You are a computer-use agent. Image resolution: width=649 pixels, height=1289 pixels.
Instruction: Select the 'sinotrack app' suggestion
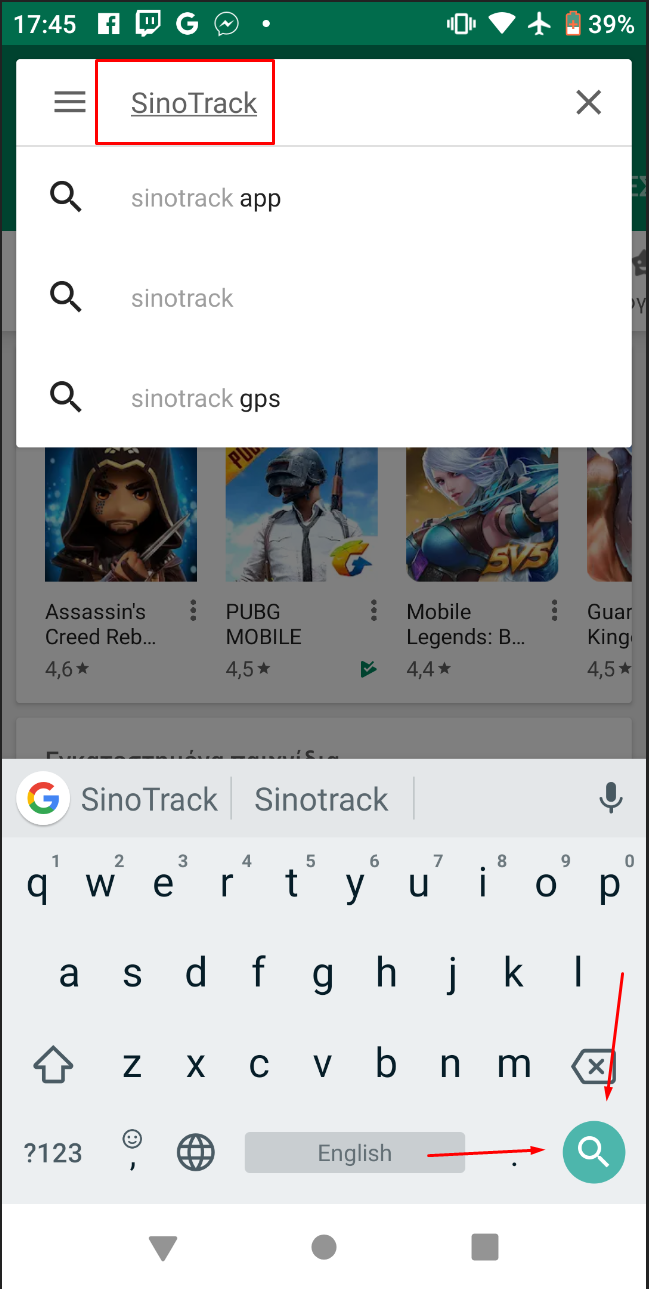click(206, 198)
